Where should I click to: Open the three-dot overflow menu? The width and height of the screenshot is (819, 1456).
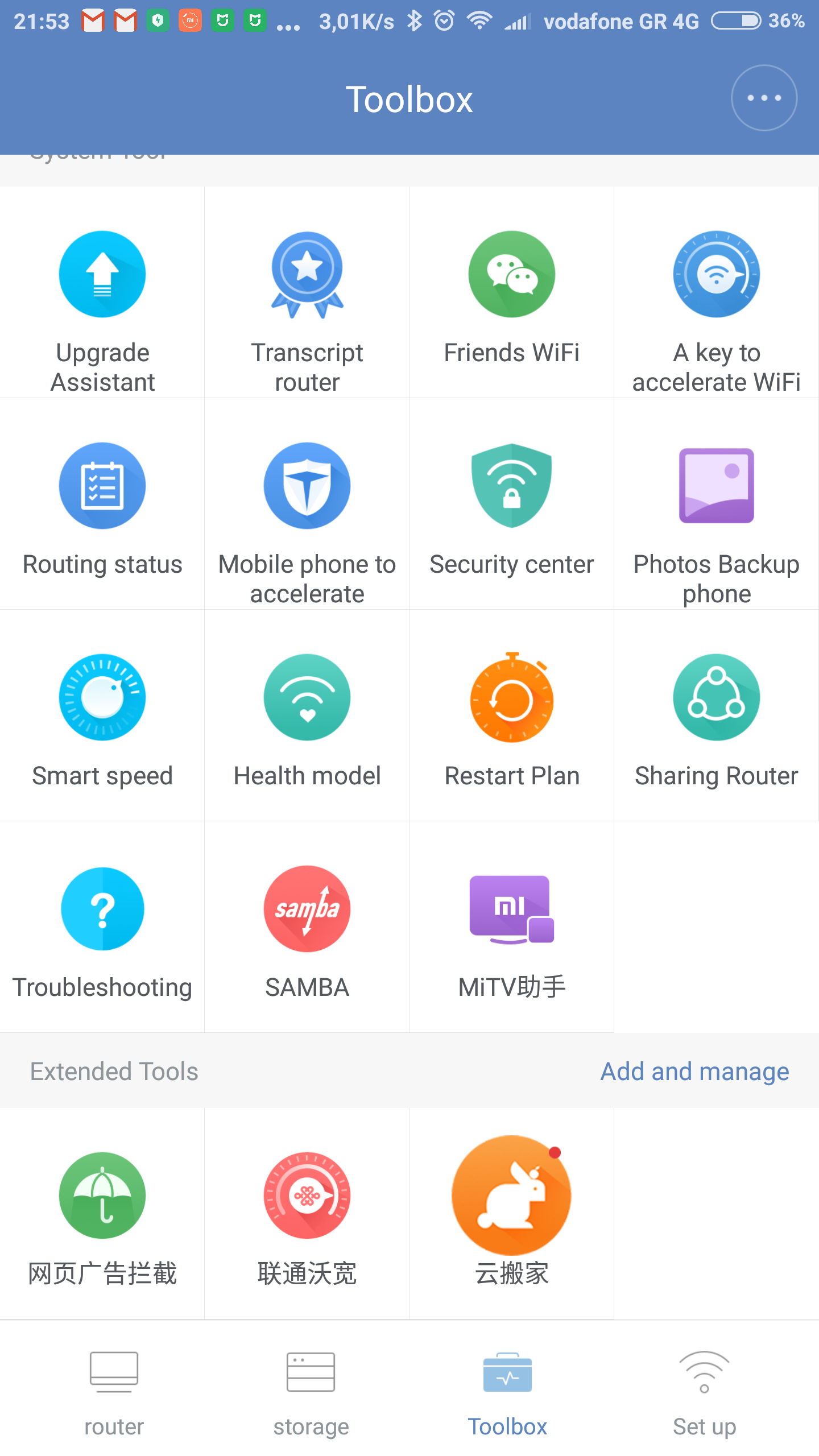tap(764, 98)
